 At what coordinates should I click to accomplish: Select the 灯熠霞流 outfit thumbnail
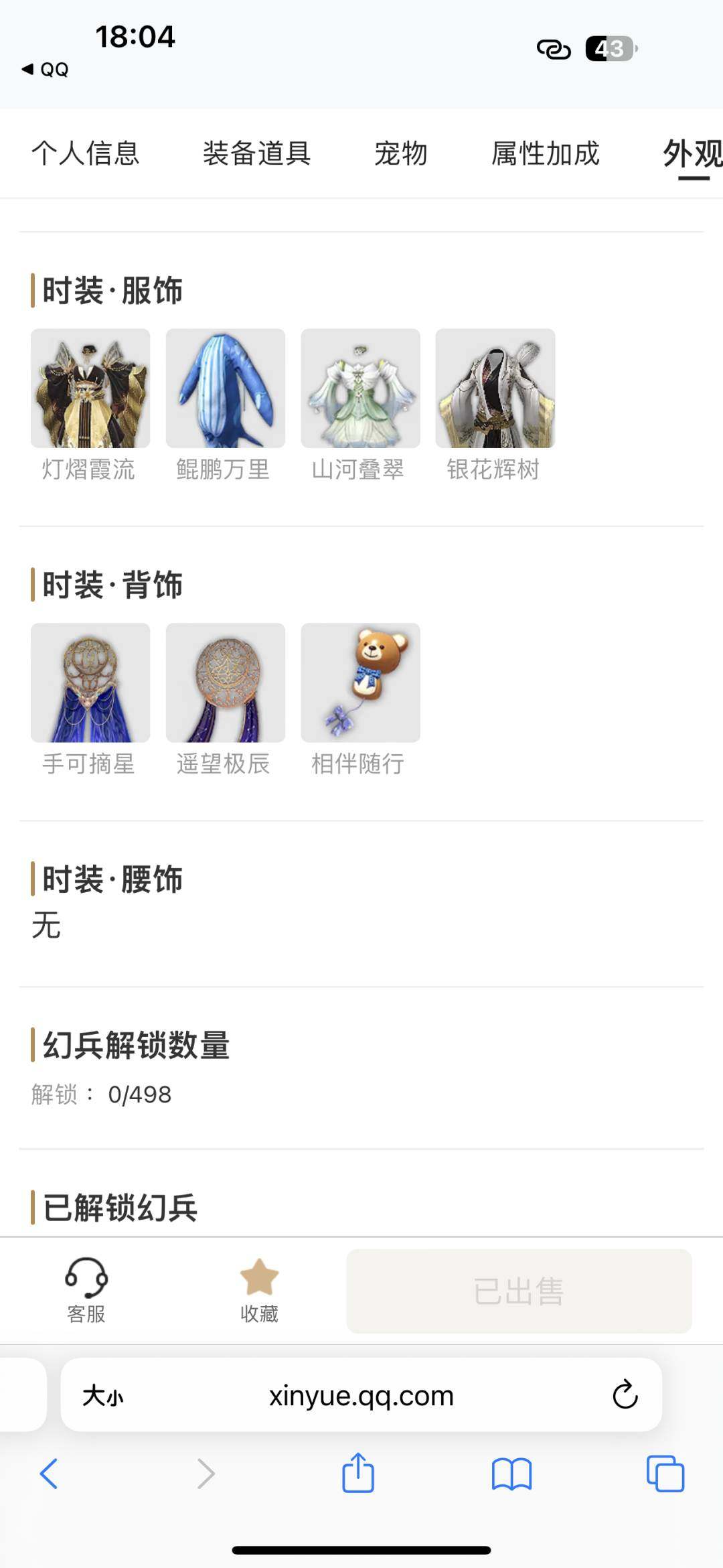click(90, 387)
